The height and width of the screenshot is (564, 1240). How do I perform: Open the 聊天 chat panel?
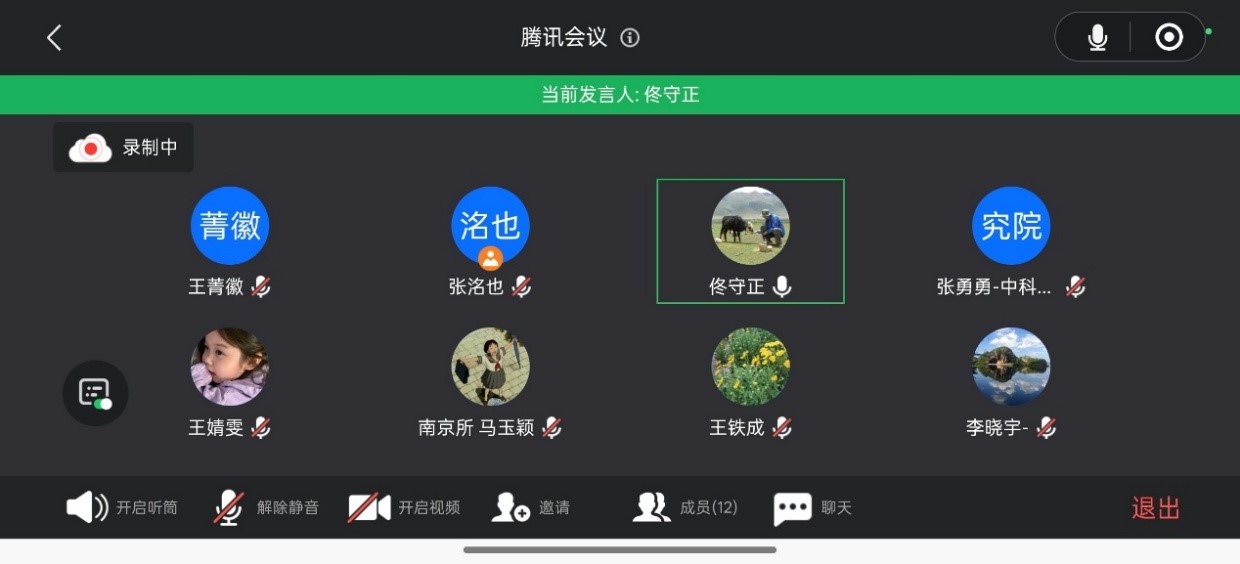click(x=813, y=508)
